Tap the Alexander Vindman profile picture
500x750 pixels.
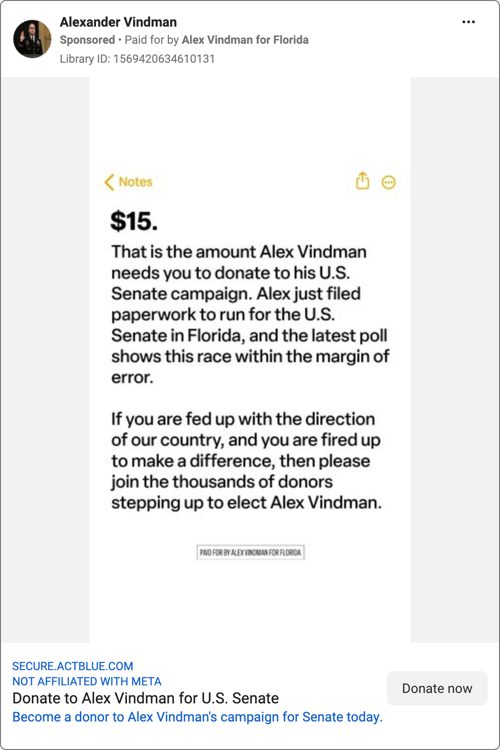point(32,39)
